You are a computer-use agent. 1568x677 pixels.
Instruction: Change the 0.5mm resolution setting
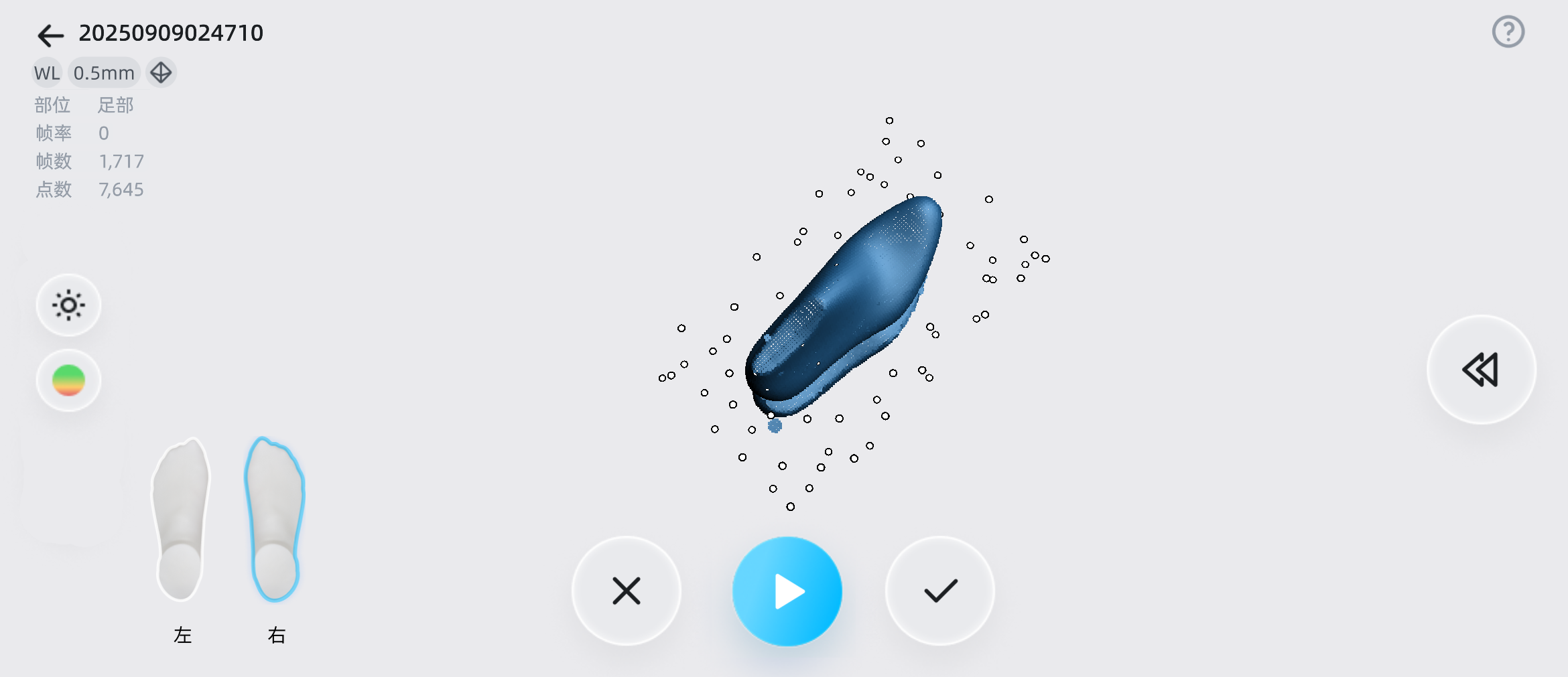click(104, 73)
